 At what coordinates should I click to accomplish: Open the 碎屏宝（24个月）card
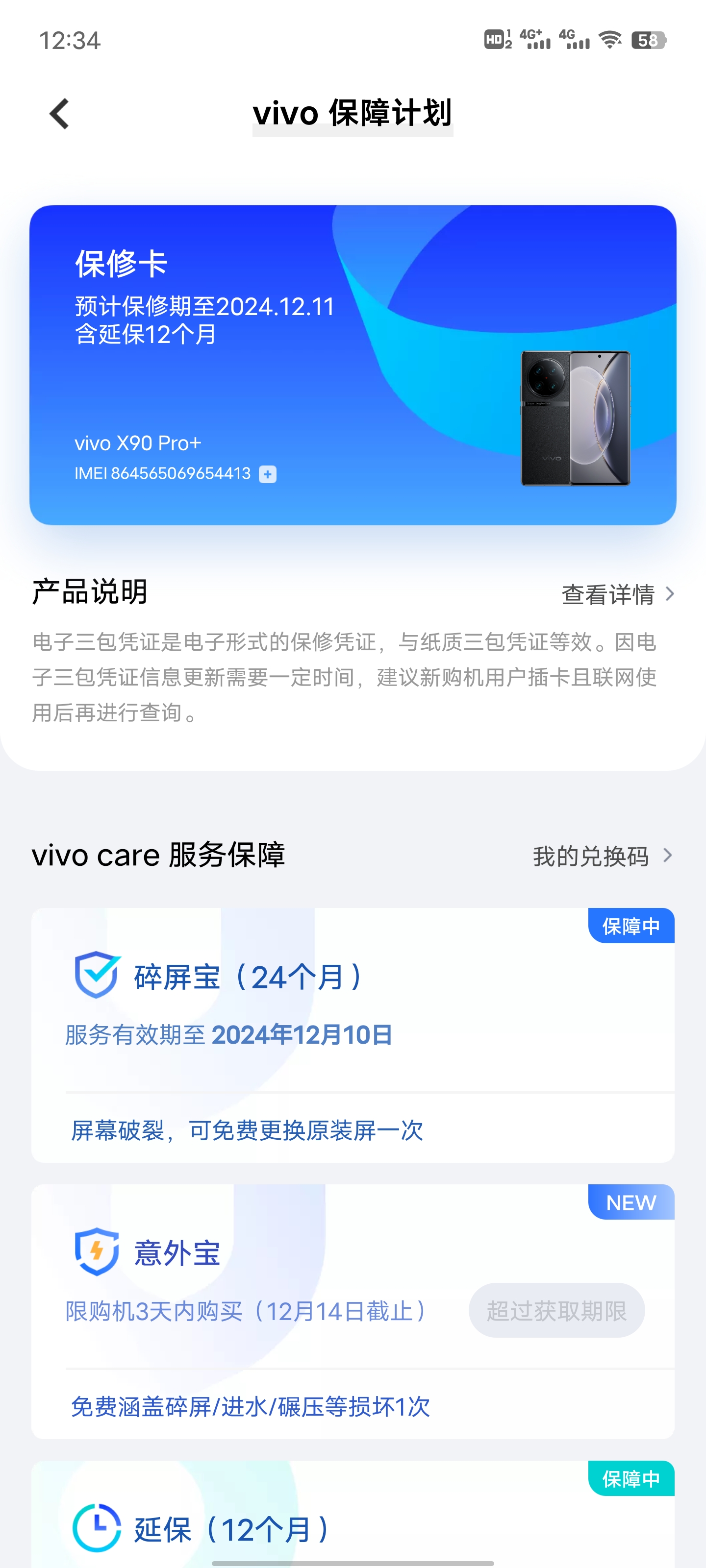[352, 1035]
